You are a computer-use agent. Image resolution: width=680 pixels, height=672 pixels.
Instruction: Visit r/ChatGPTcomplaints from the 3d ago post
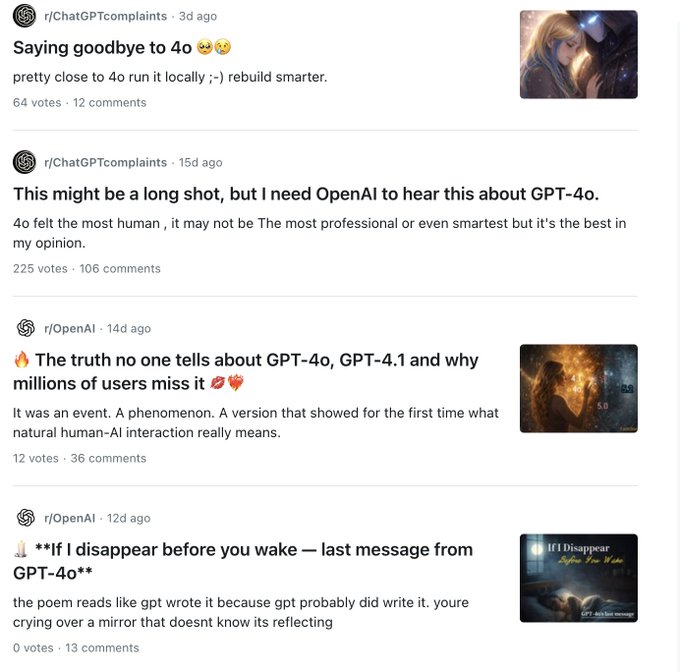pos(105,17)
